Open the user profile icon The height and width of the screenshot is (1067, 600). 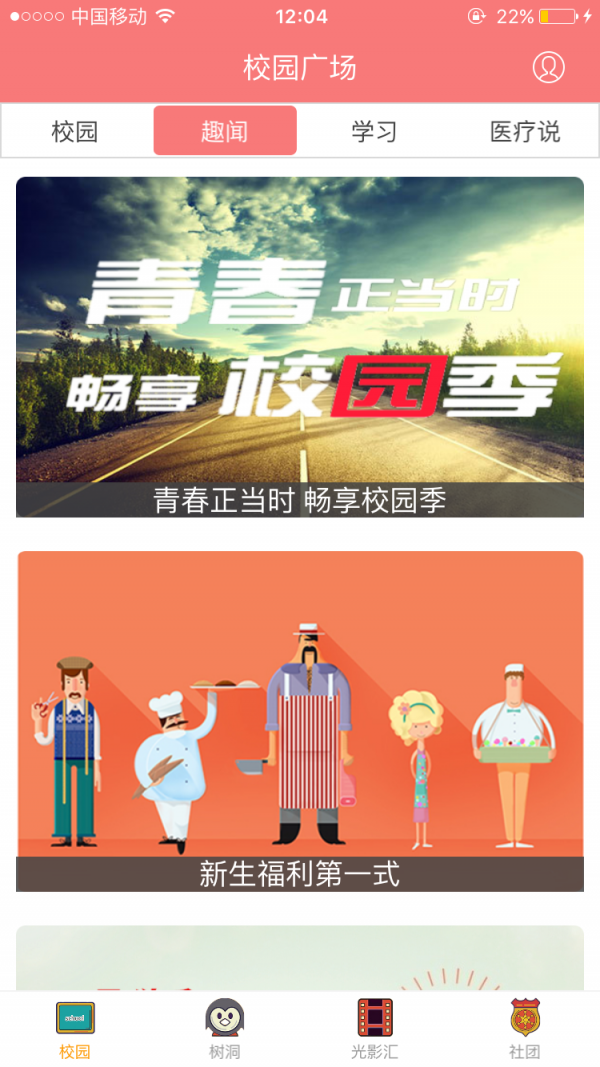point(548,67)
